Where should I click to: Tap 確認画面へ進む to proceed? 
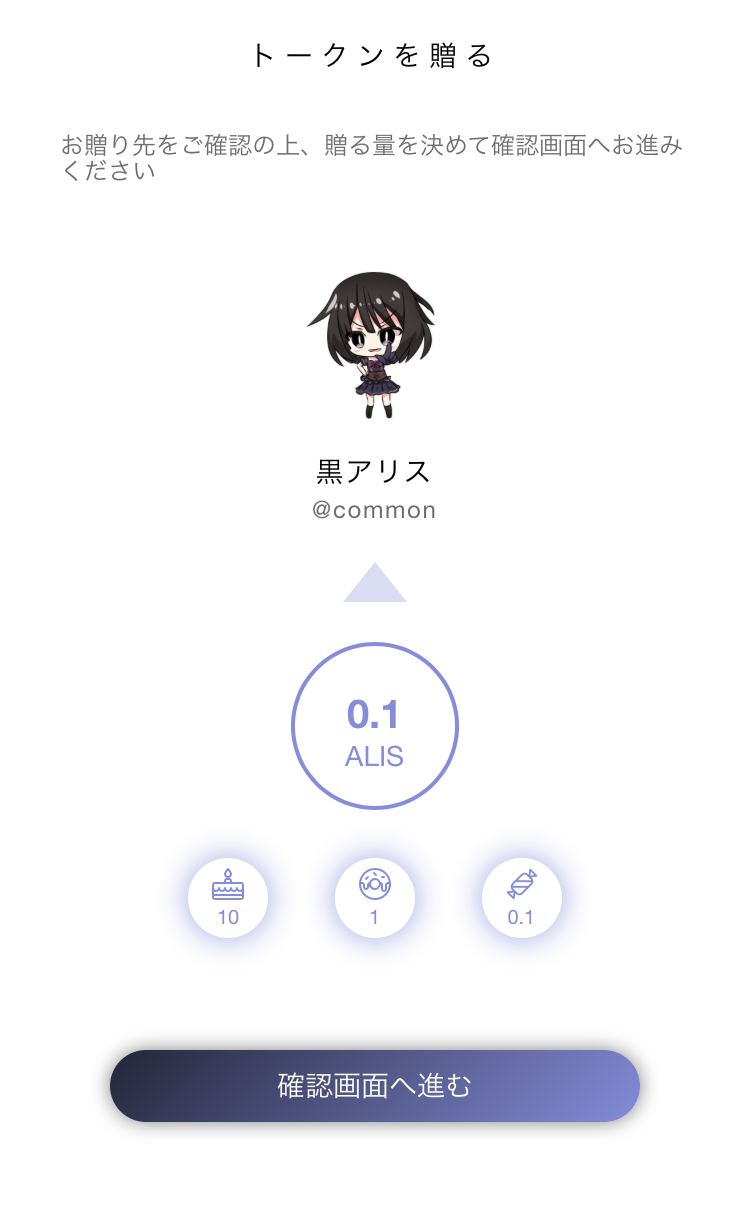point(375,1086)
